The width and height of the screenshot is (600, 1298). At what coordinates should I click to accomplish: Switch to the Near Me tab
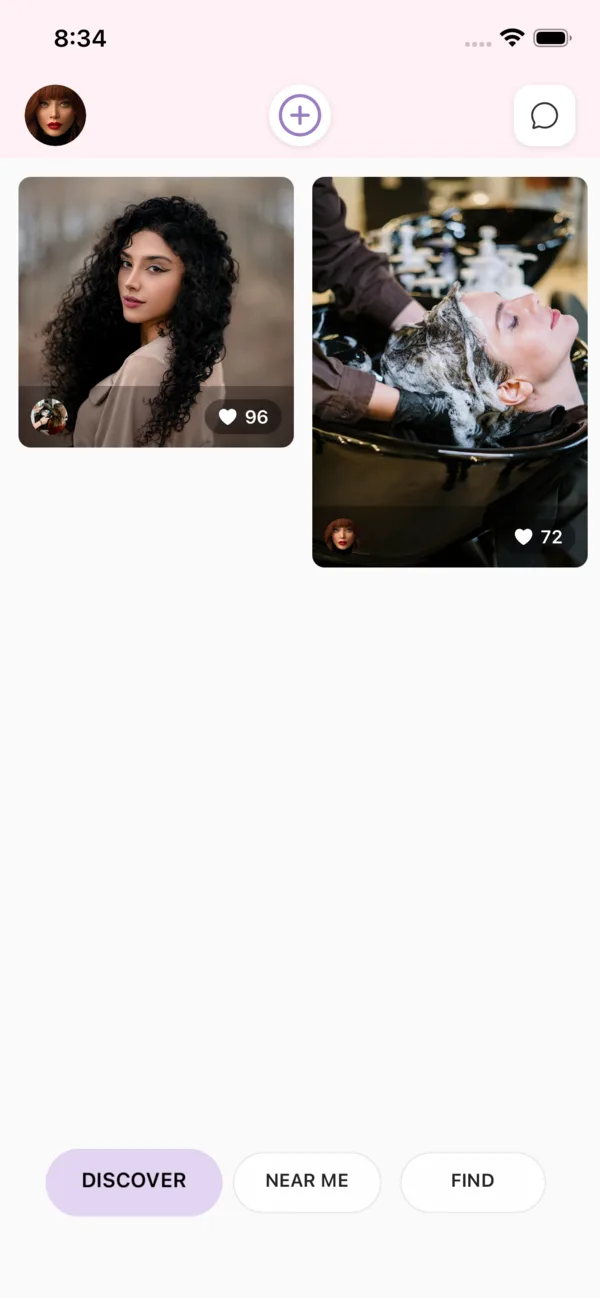click(307, 1181)
